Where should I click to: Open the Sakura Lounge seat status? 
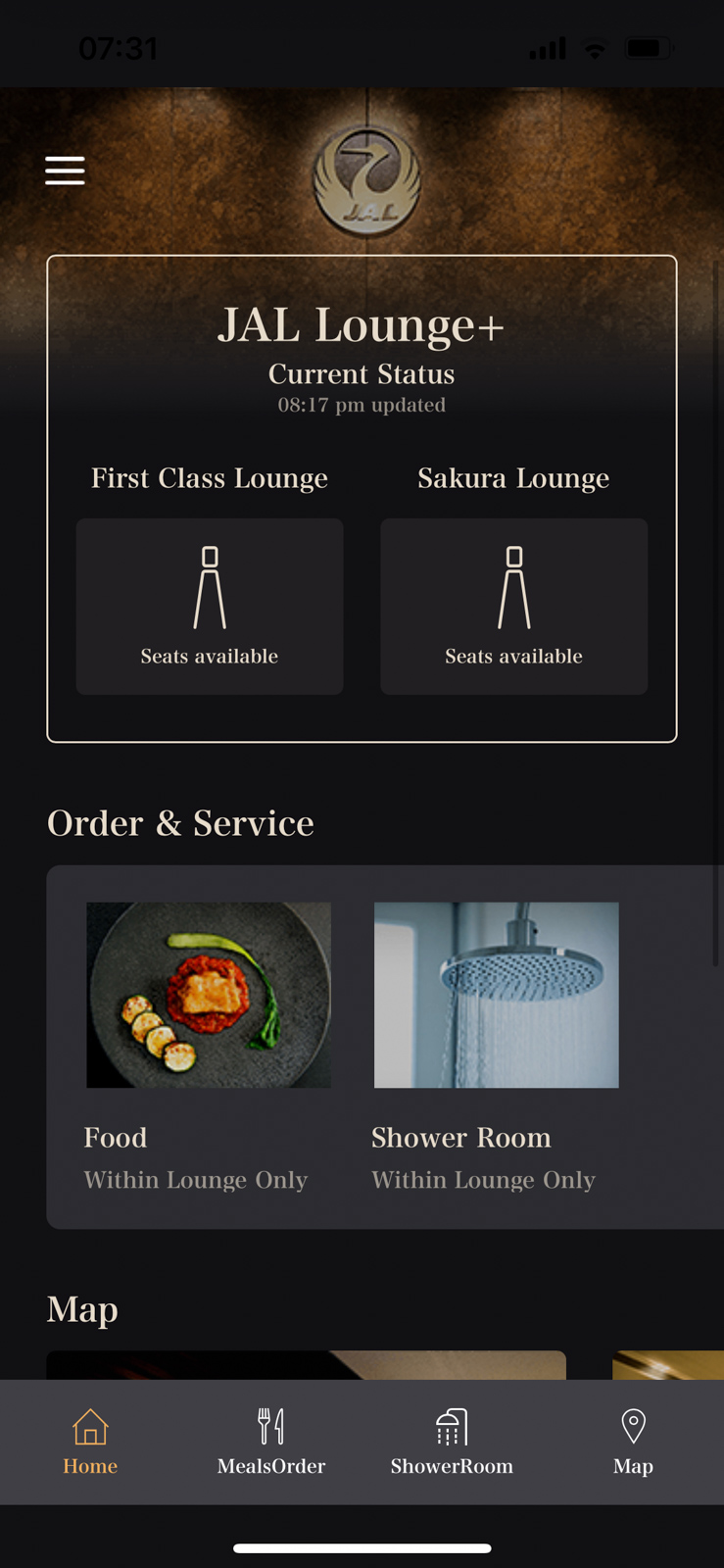point(513,607)
